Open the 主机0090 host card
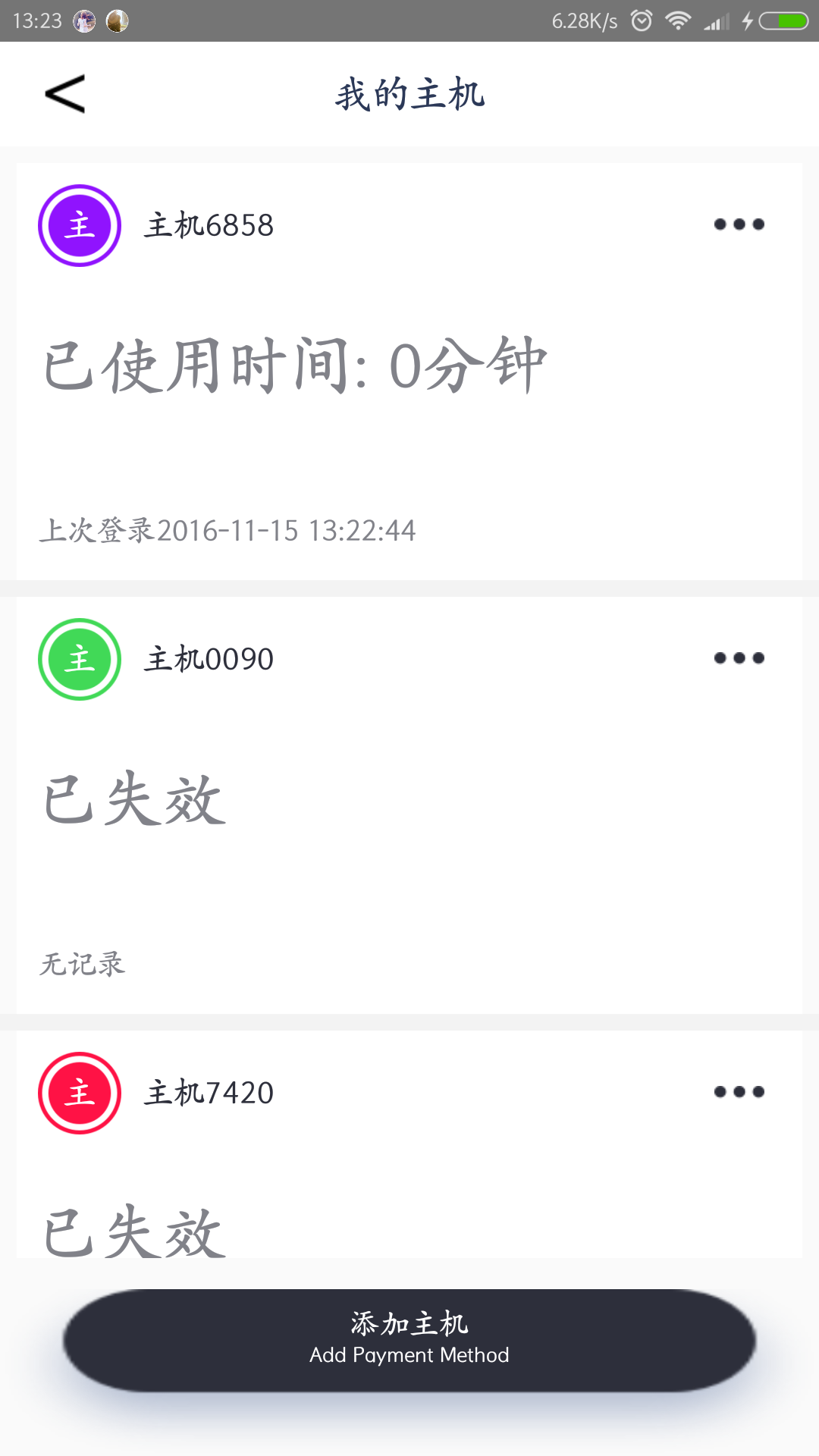The image size is (819, 1456). [409, 804]
